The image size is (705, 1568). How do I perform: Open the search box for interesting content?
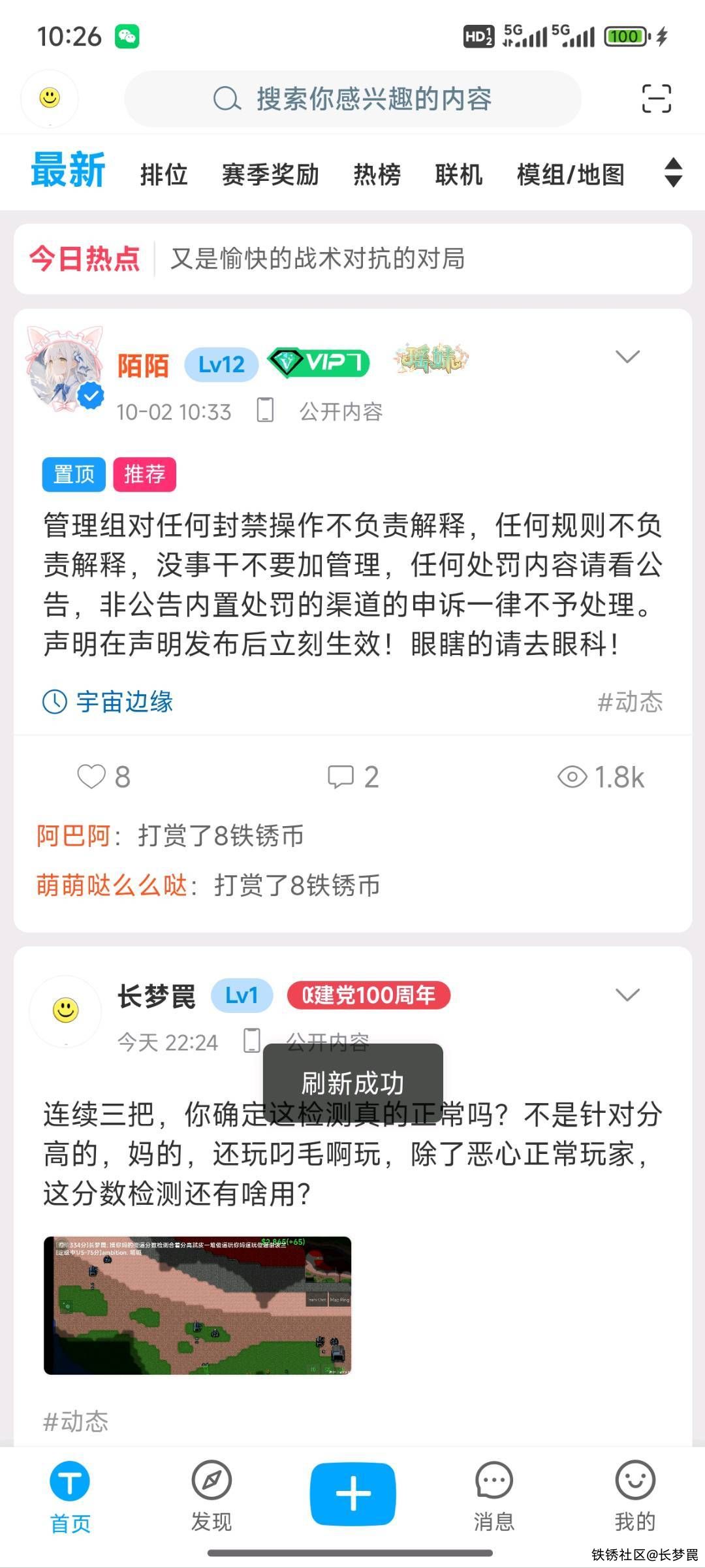tap(352, 99)
